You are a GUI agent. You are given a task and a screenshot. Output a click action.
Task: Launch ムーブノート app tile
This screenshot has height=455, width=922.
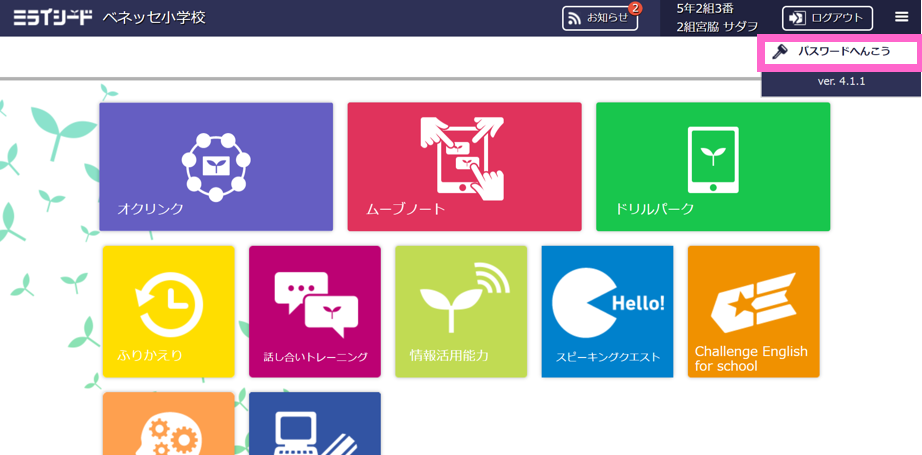coord(464,166)
